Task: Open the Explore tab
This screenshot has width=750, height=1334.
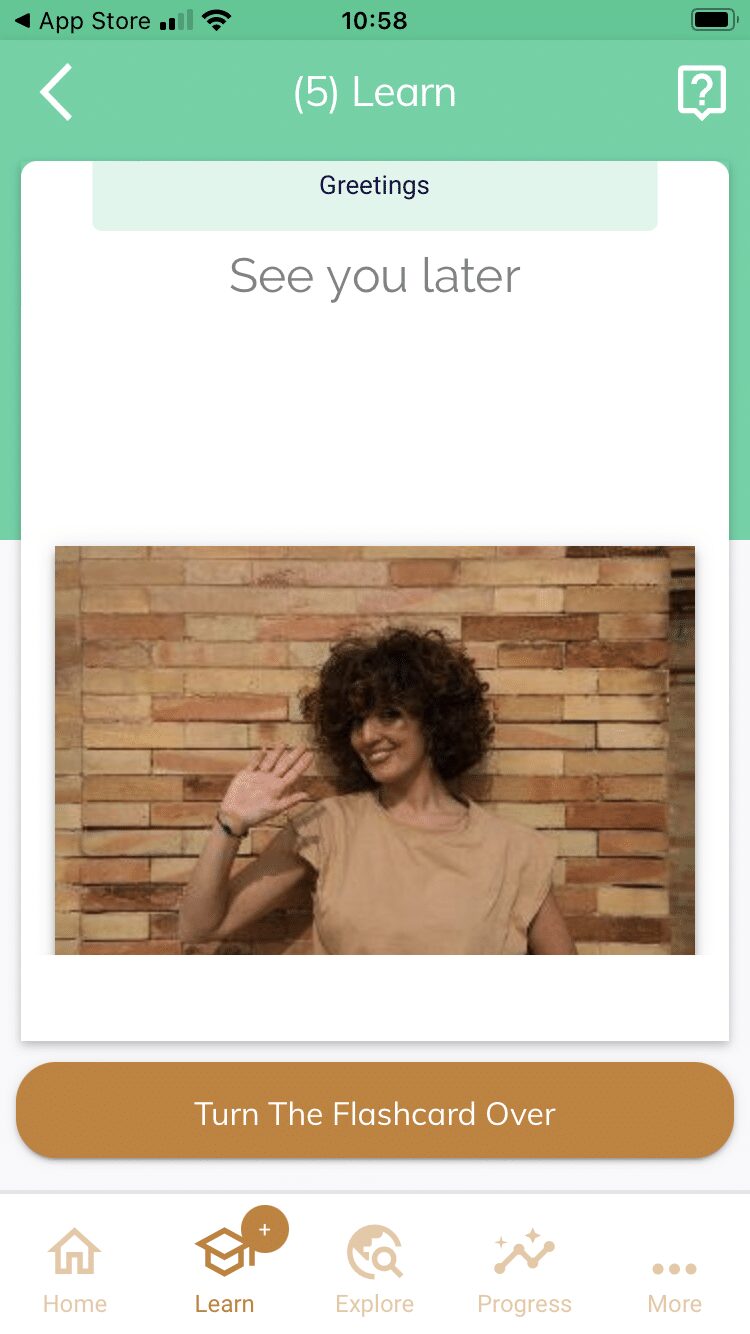Action: tap(375, 1268)
